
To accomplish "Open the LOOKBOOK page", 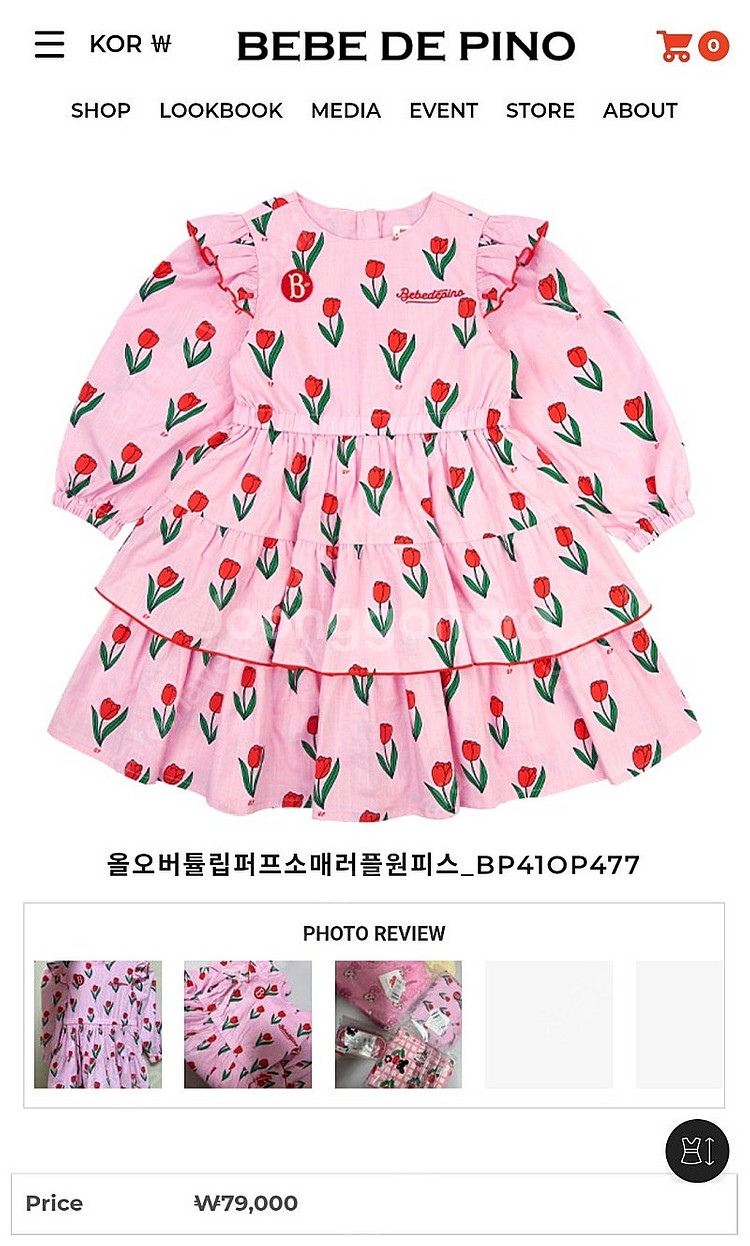I will (221, 111).
